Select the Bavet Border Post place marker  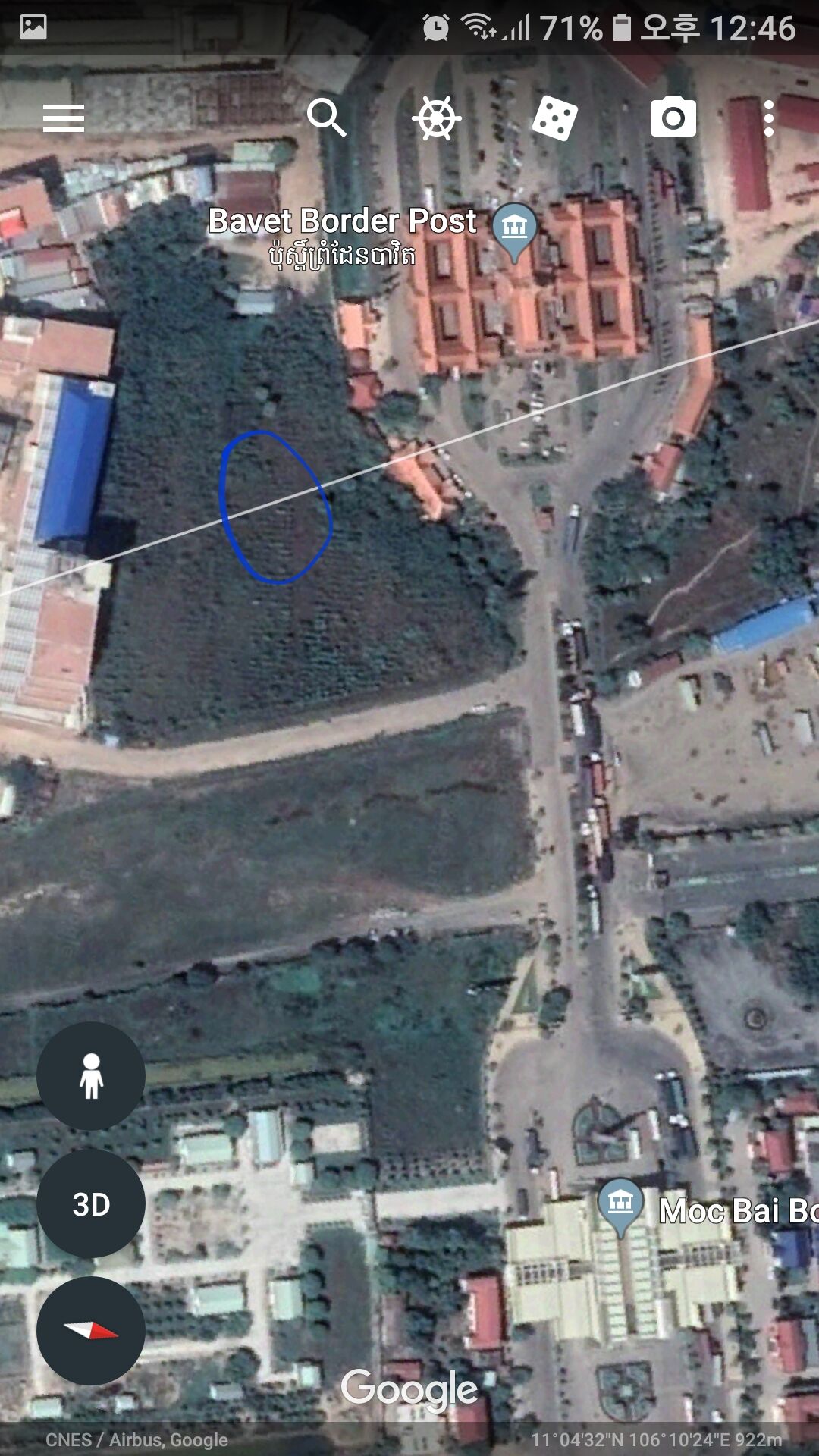tap(515, 231)
